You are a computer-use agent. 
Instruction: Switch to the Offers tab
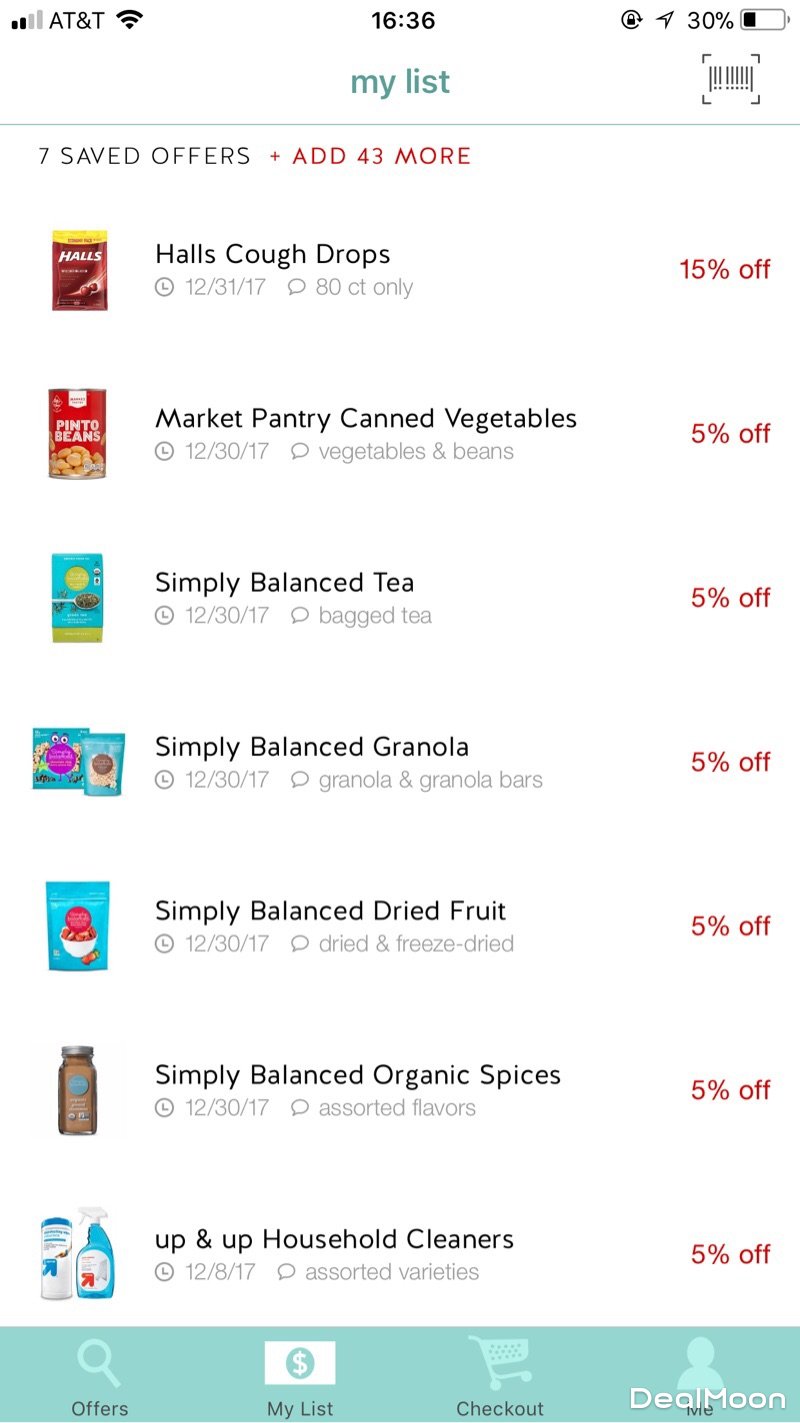[100, 1376]
